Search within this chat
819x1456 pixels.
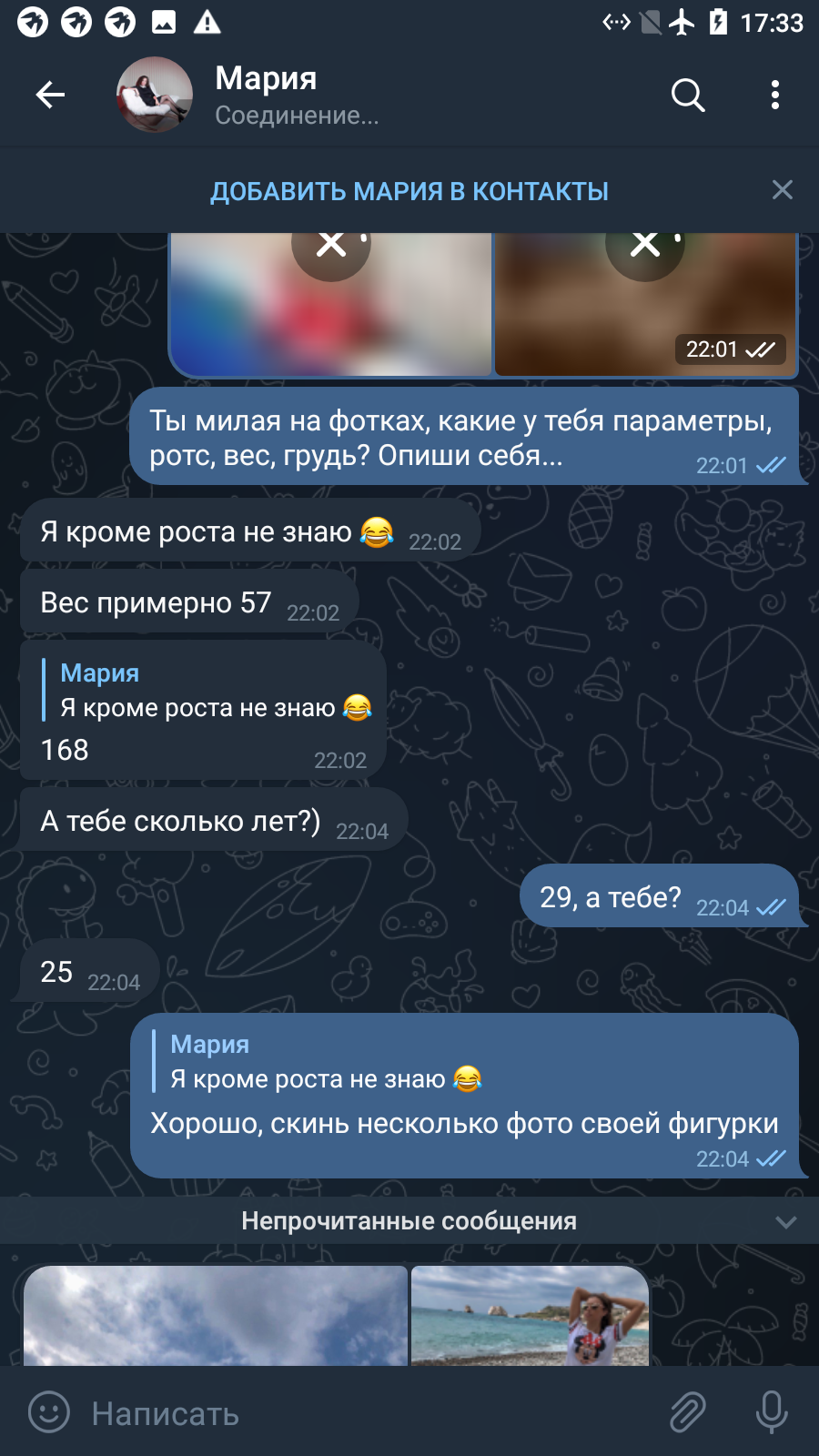pos(688,95)
